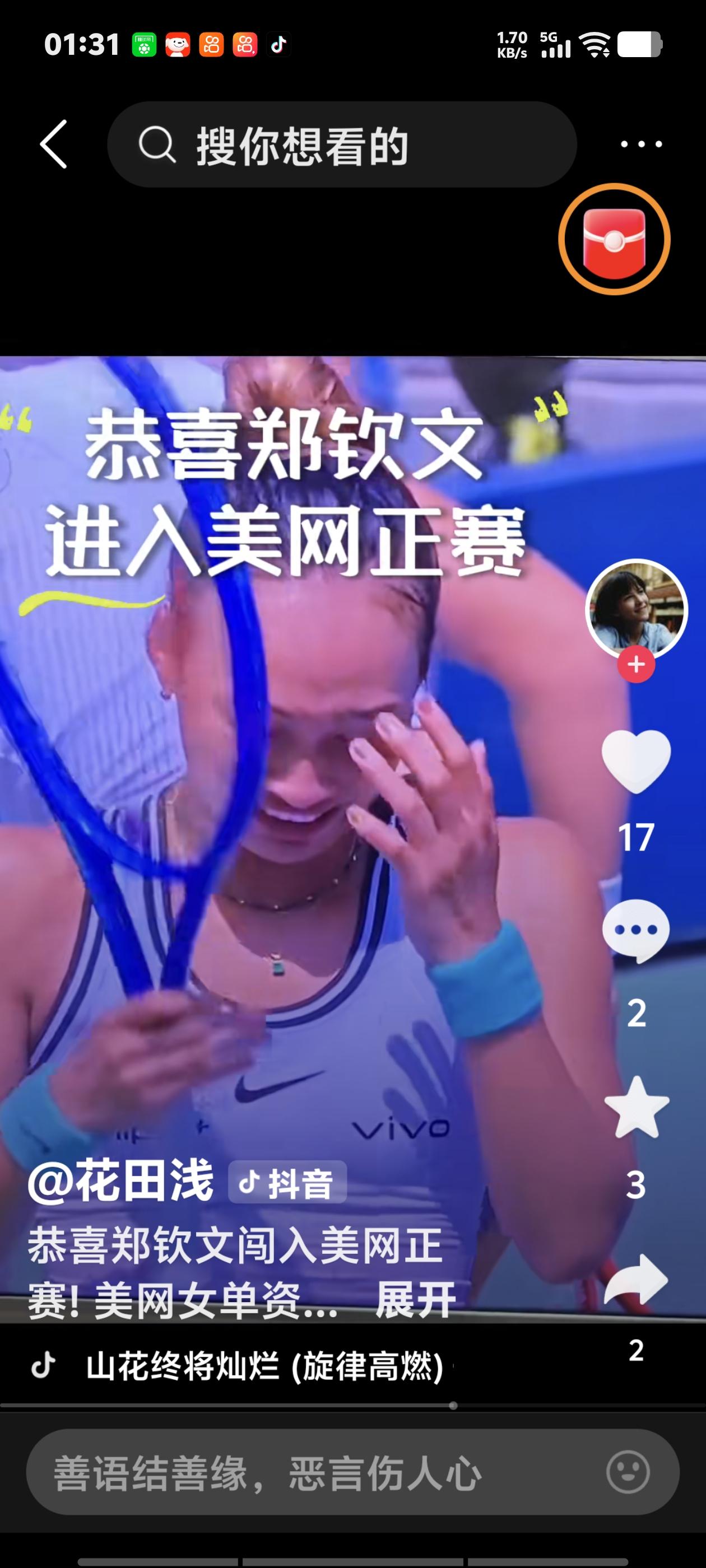Go back using the top-left arrow
The height and width of the screenshot is (1568, 706).
point(54,144)
